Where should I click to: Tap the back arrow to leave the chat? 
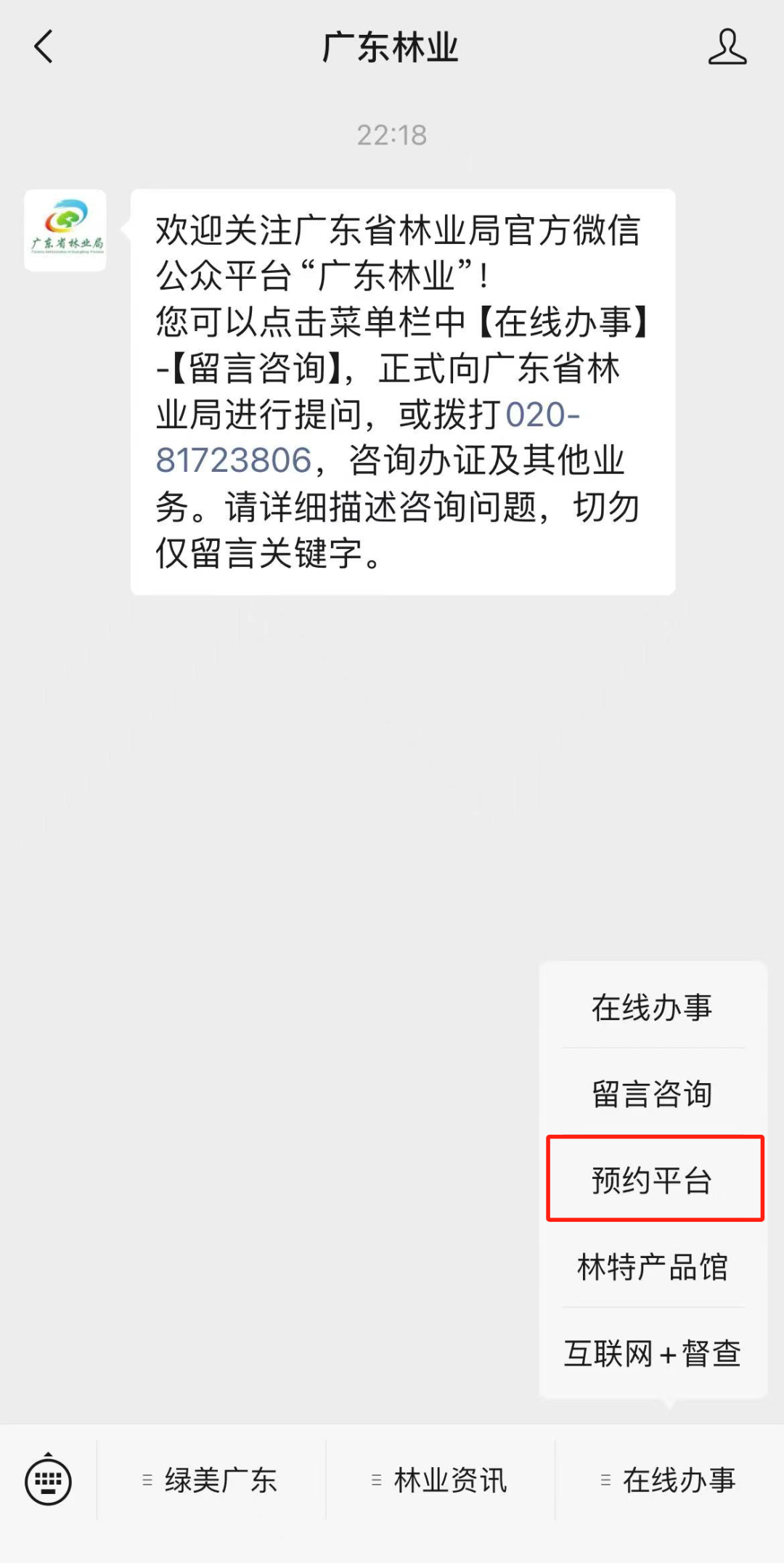coord(41,46)
